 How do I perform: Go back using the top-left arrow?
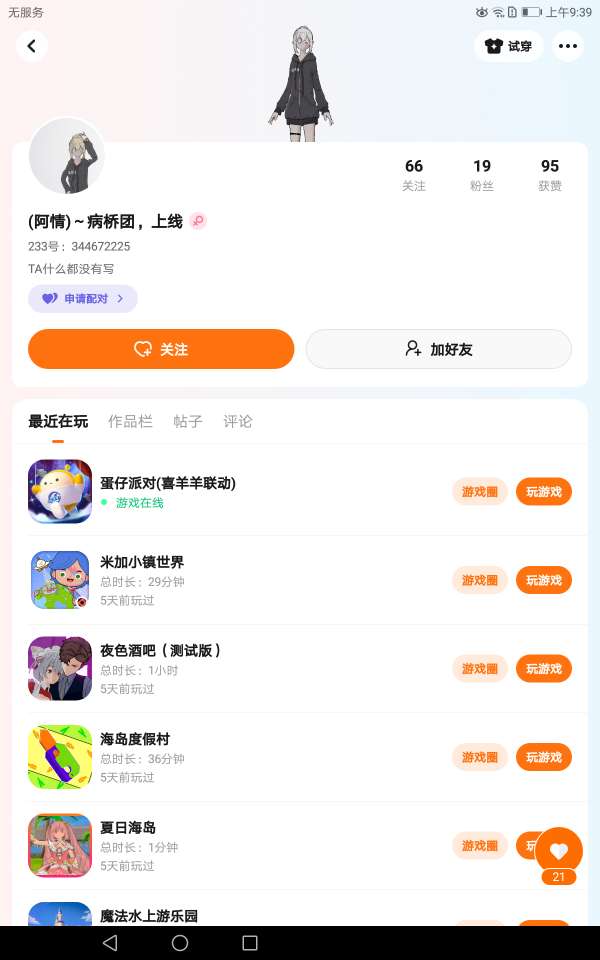coord(32,46)
